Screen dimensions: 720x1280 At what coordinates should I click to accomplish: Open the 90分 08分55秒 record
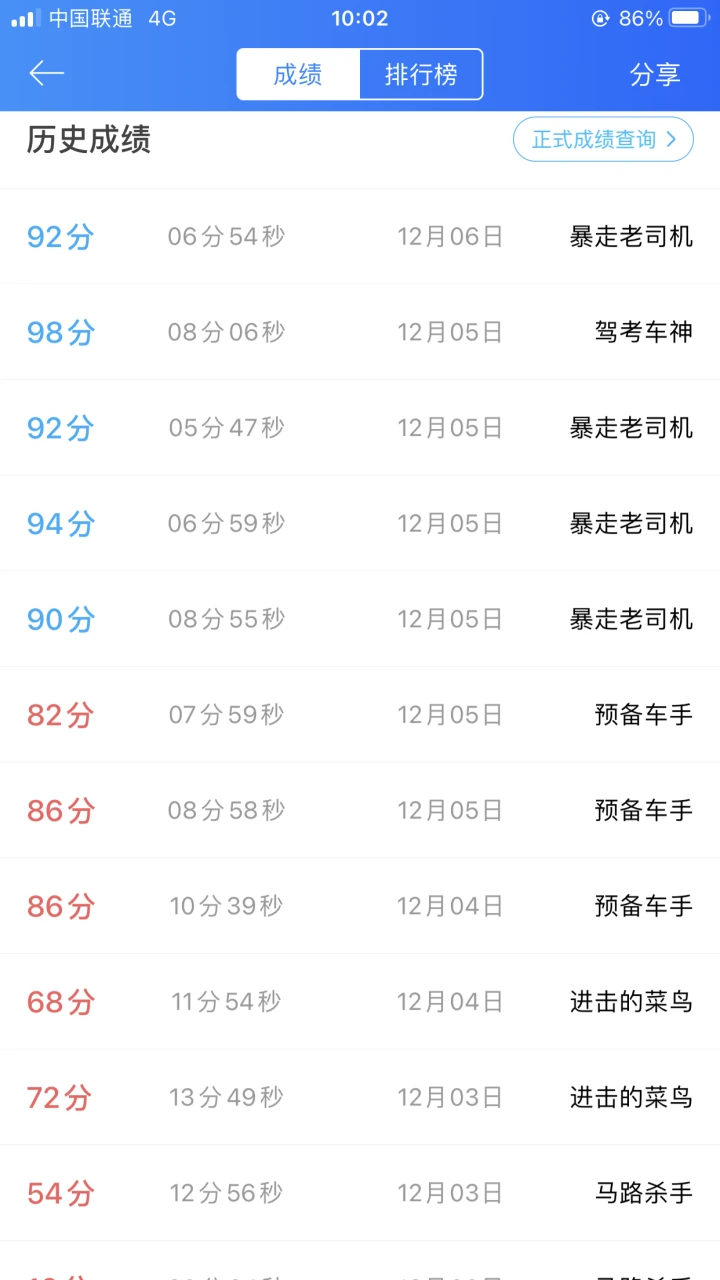coord(360,619)
